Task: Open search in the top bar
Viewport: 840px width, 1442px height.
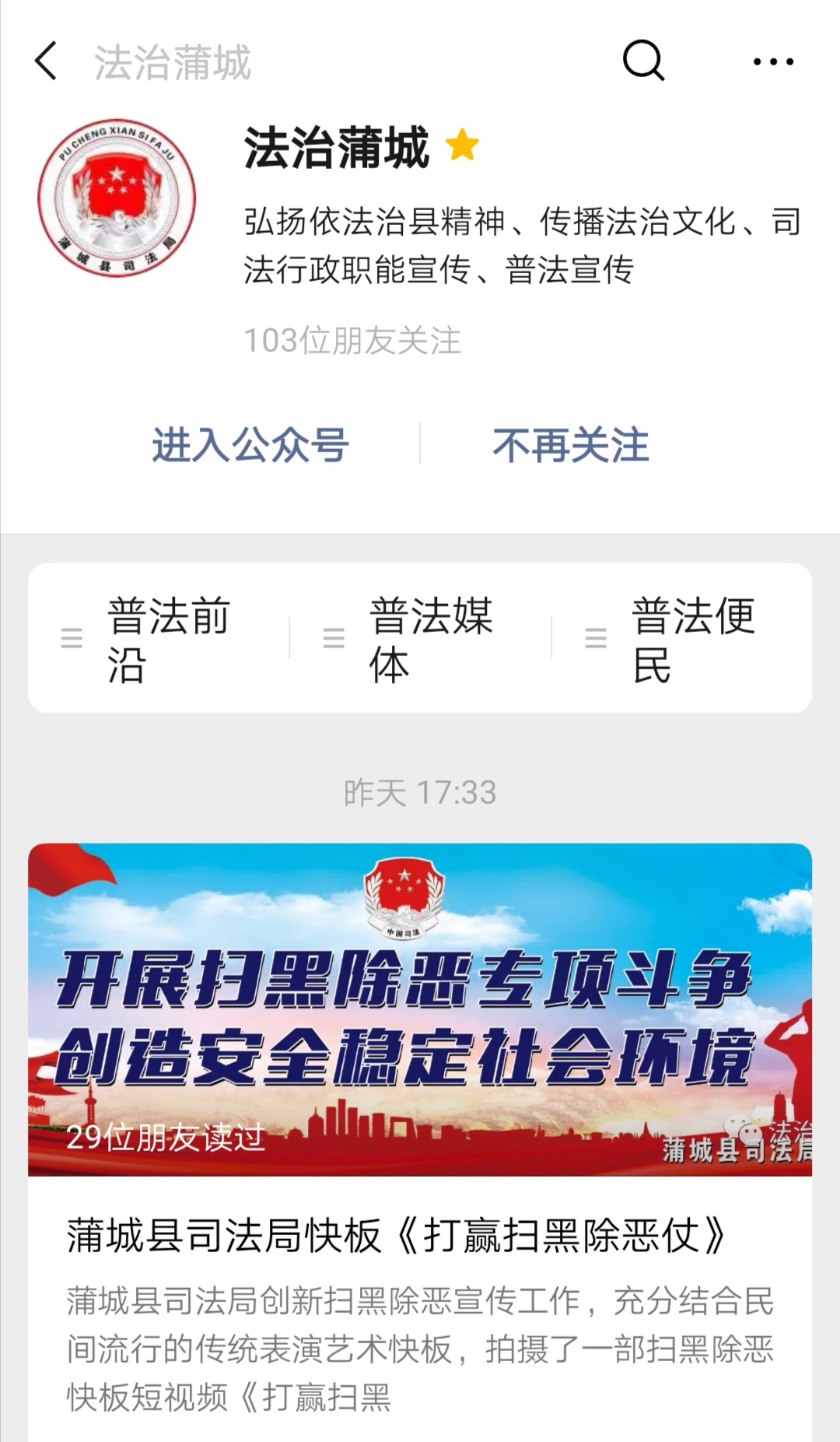Action: tap(643, 61)
